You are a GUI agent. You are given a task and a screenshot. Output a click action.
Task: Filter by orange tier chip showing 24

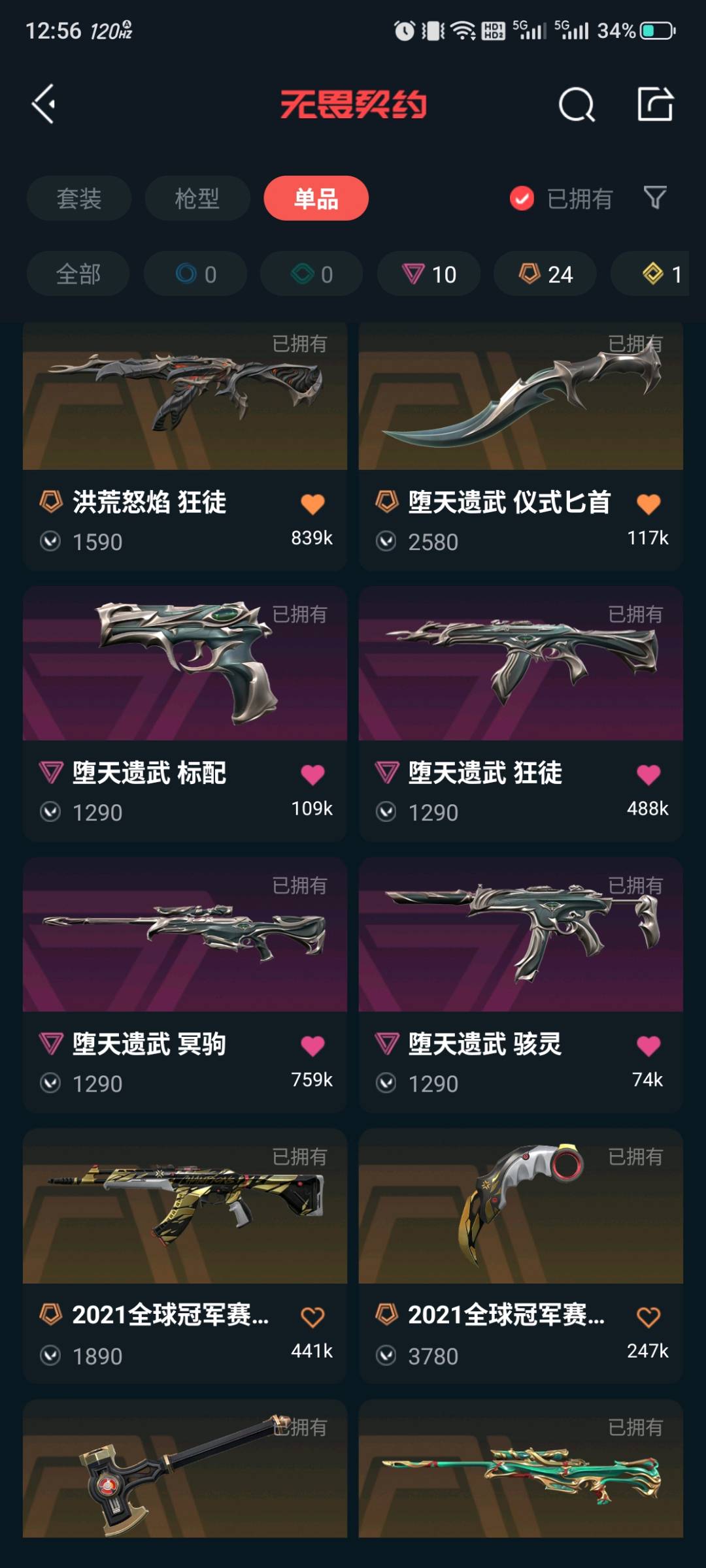(x=545, y=274)
